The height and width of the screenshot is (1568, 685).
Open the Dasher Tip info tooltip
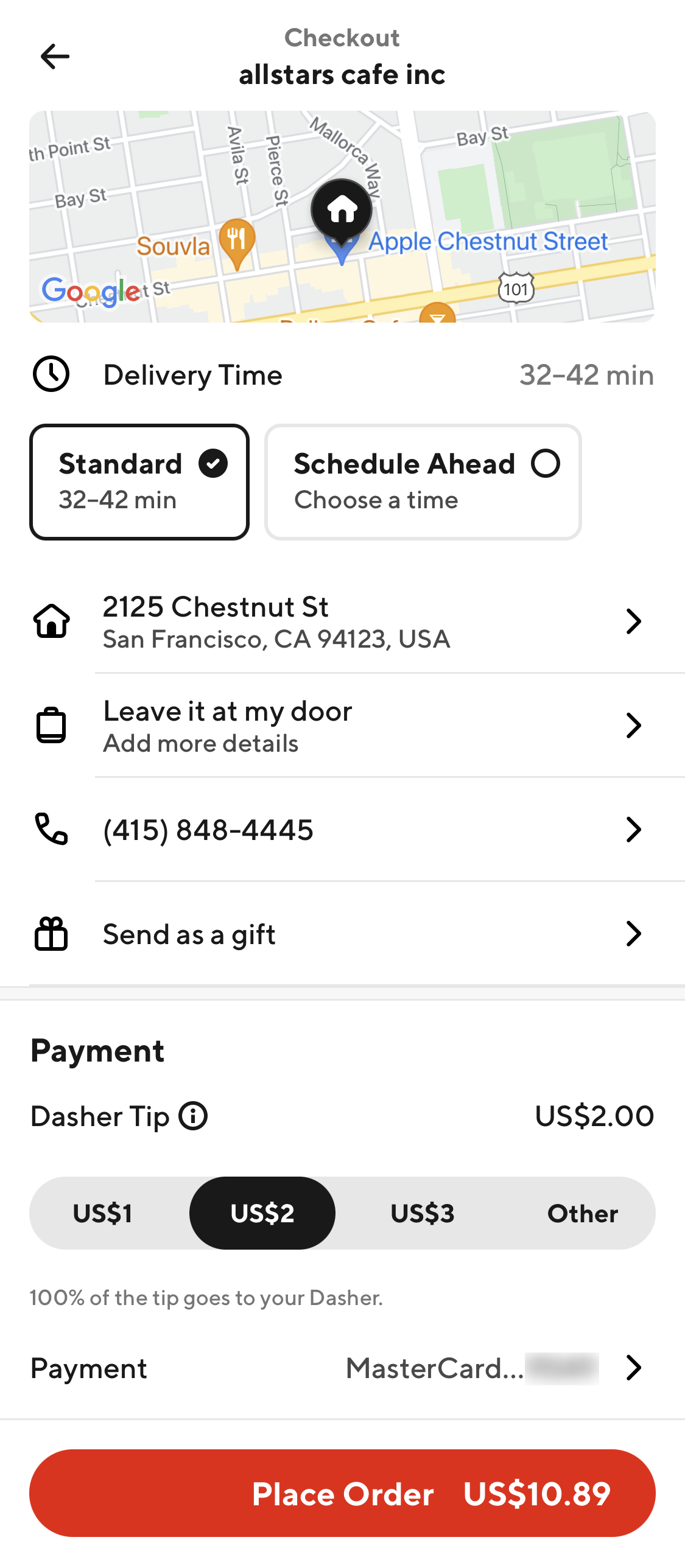[192, 1116]
